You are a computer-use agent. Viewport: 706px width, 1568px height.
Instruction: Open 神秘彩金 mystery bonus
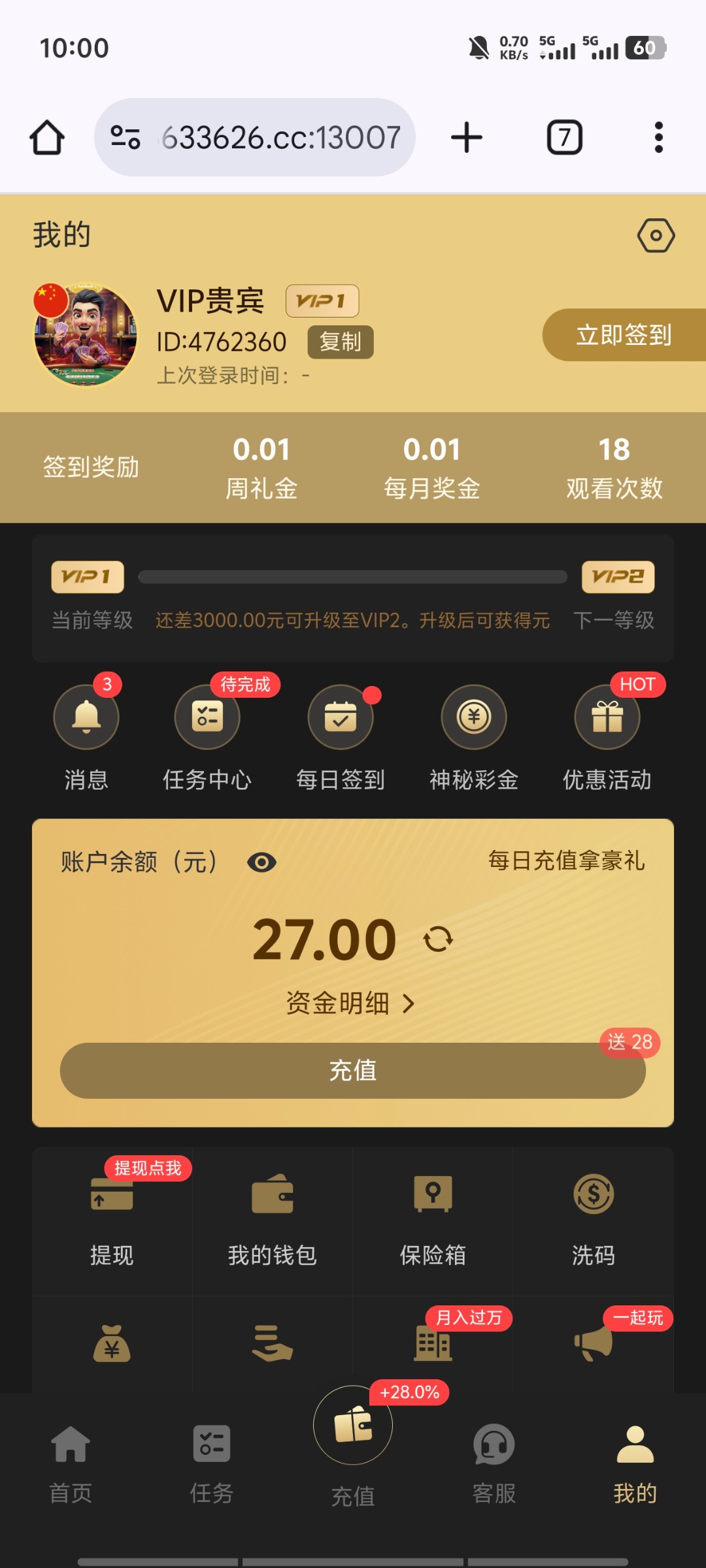click(474, 717)
